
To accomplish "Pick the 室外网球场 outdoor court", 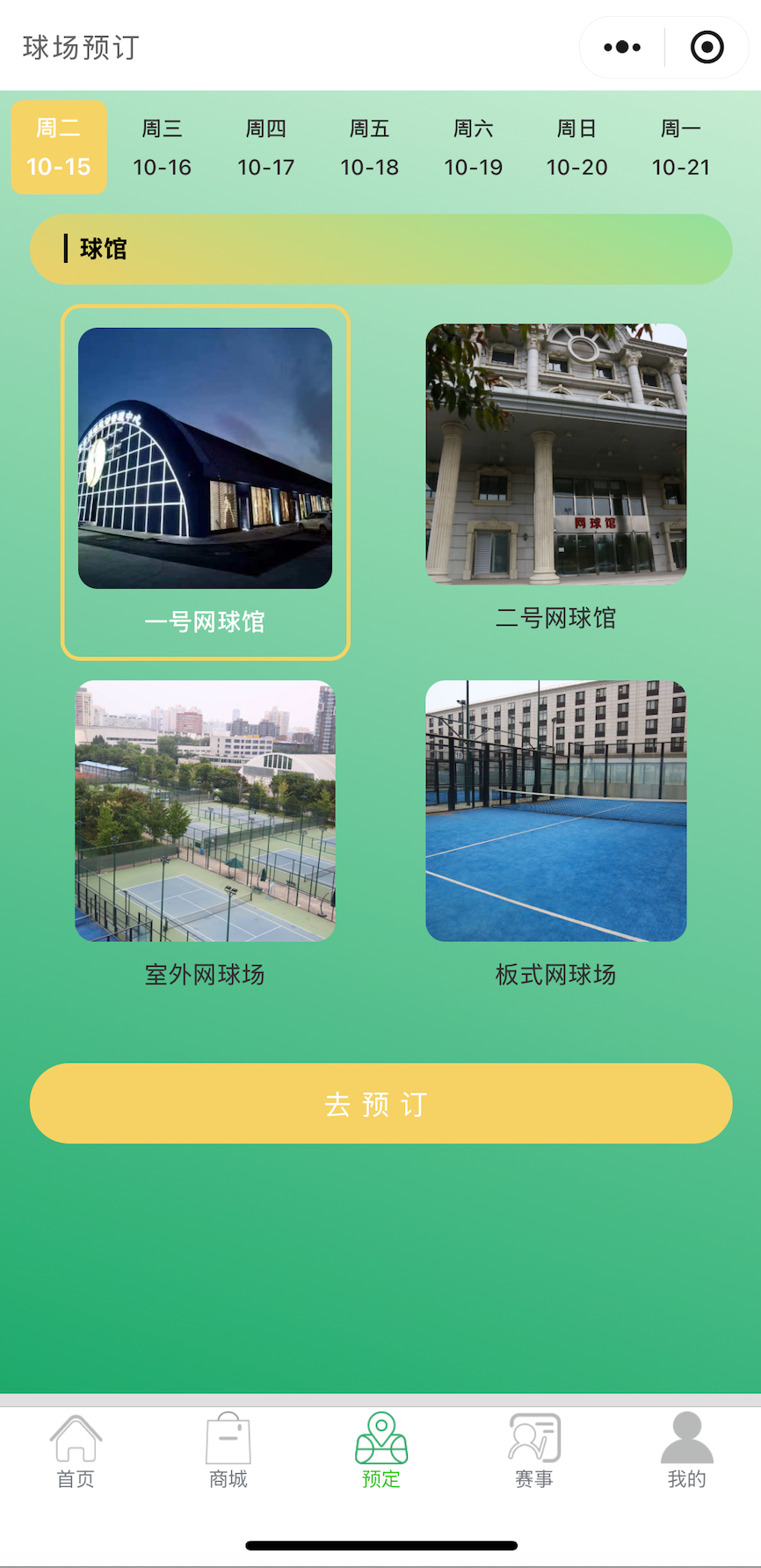I will tap(205, 831).
